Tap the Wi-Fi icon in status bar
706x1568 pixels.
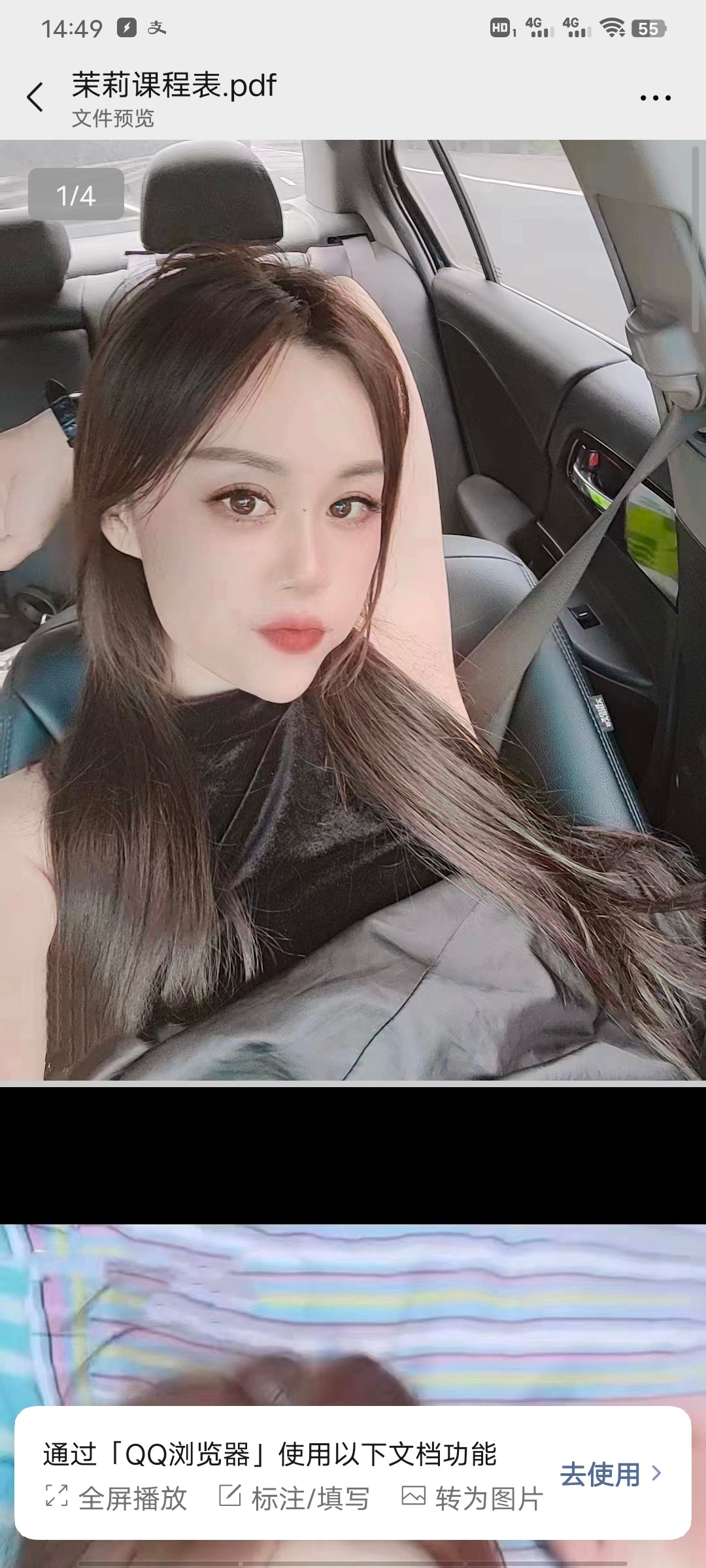[x=613, y=27]
